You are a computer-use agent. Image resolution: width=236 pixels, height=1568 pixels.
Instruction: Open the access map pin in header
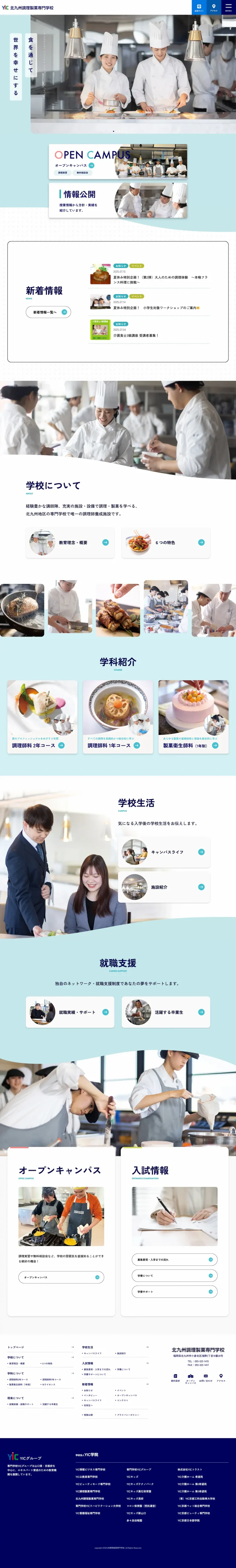[213, 7]
